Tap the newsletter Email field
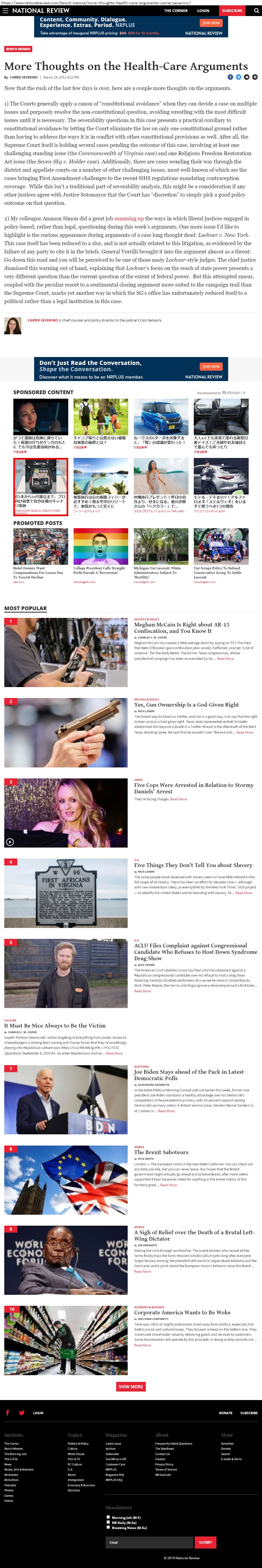This screenshot has width=262, height=1568. [150, 1542]
